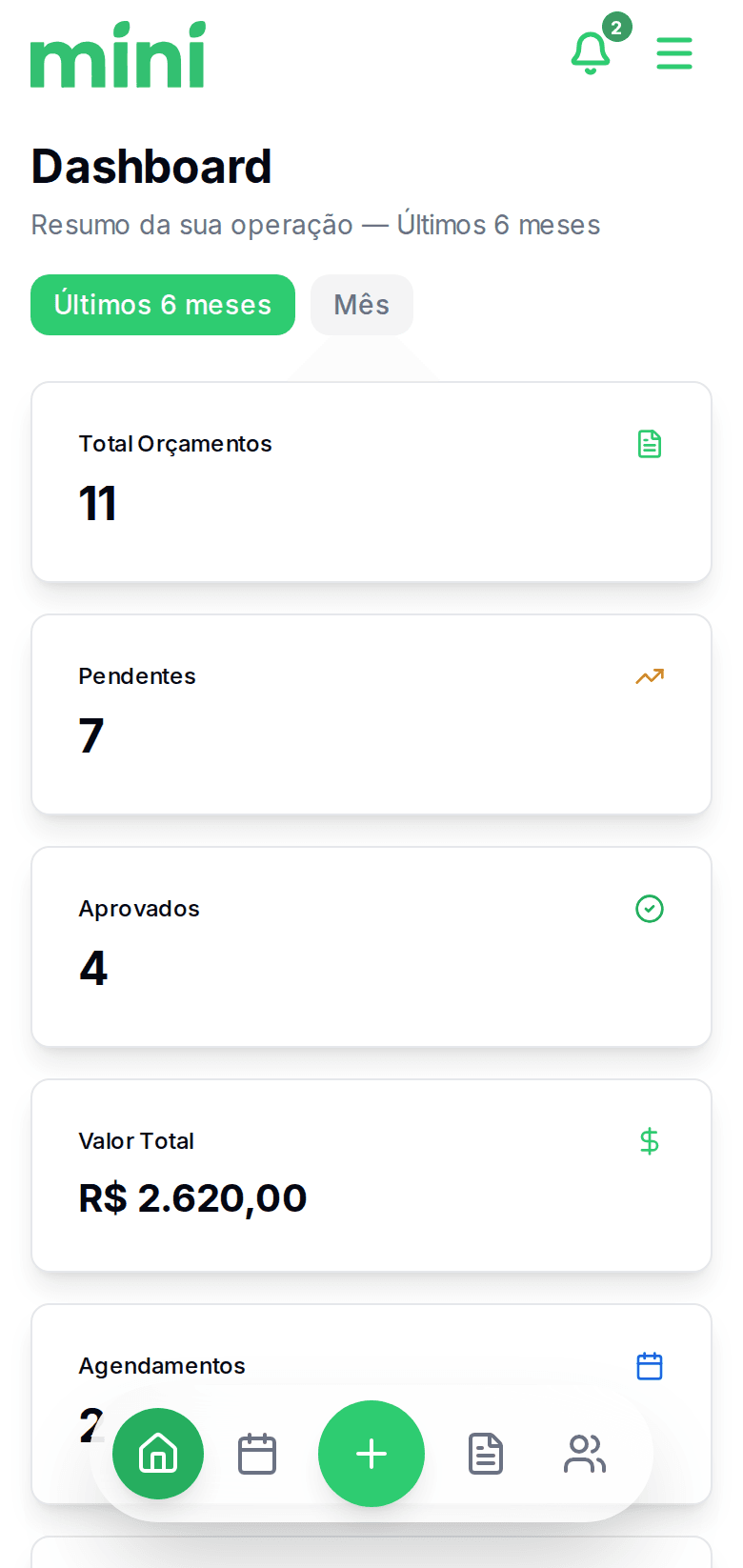Select the Últimos 6 meses filter
Image resolution: width=743 pixels, height=1568 pixels.
(163, 305)
